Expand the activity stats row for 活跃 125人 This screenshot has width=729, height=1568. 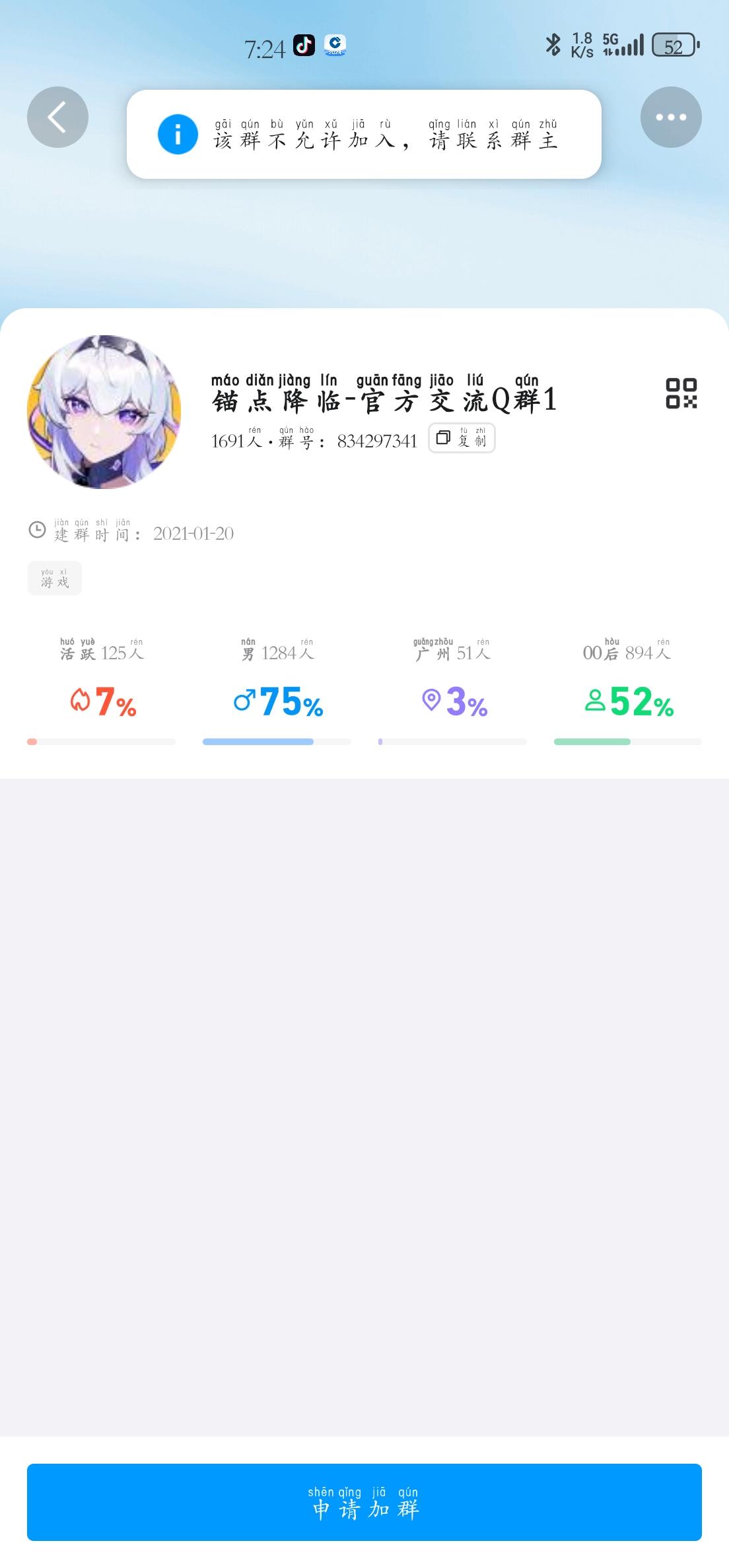(101, 652)
